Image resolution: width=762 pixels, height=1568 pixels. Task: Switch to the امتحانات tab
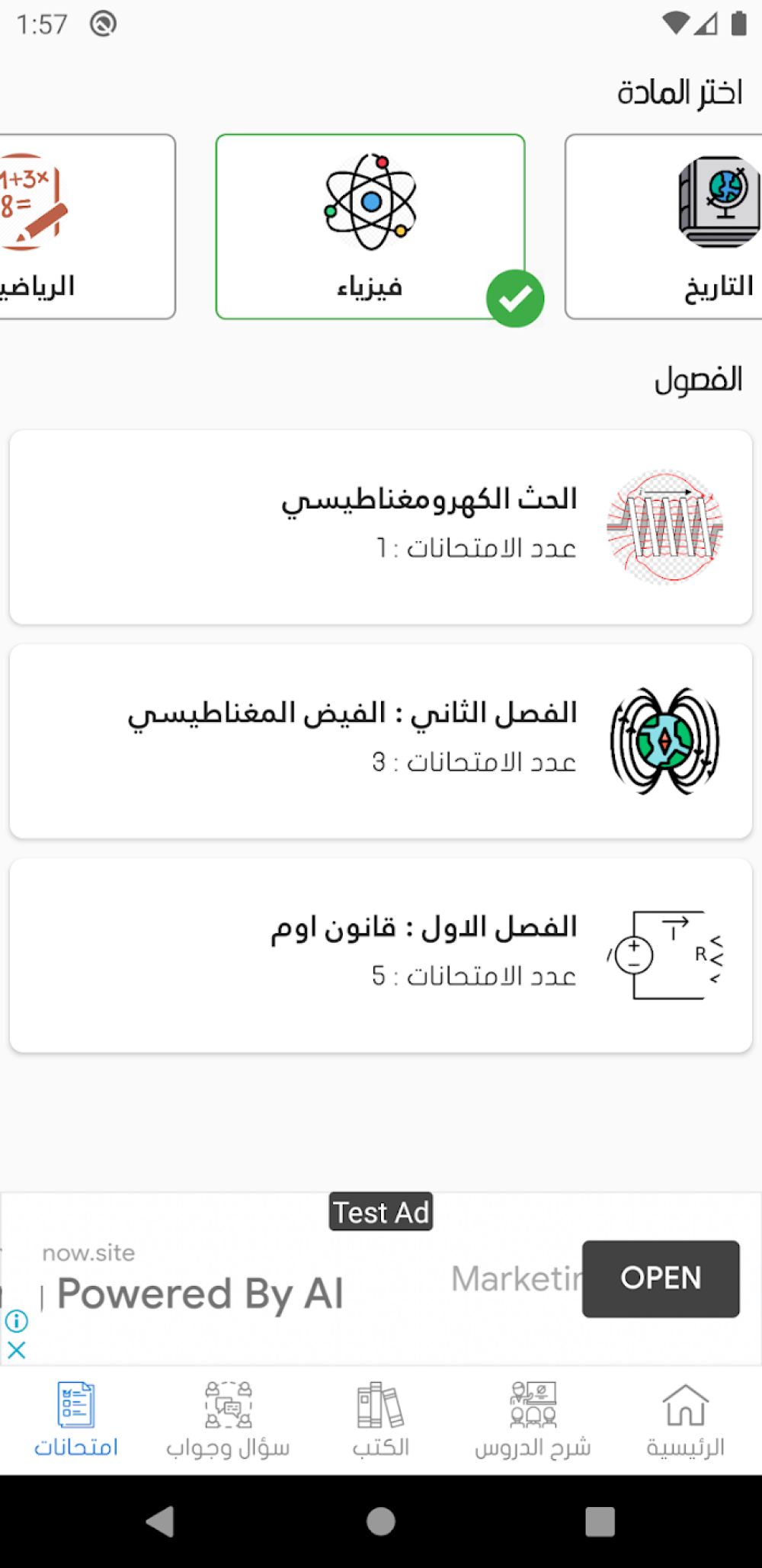coord(76,1420)
